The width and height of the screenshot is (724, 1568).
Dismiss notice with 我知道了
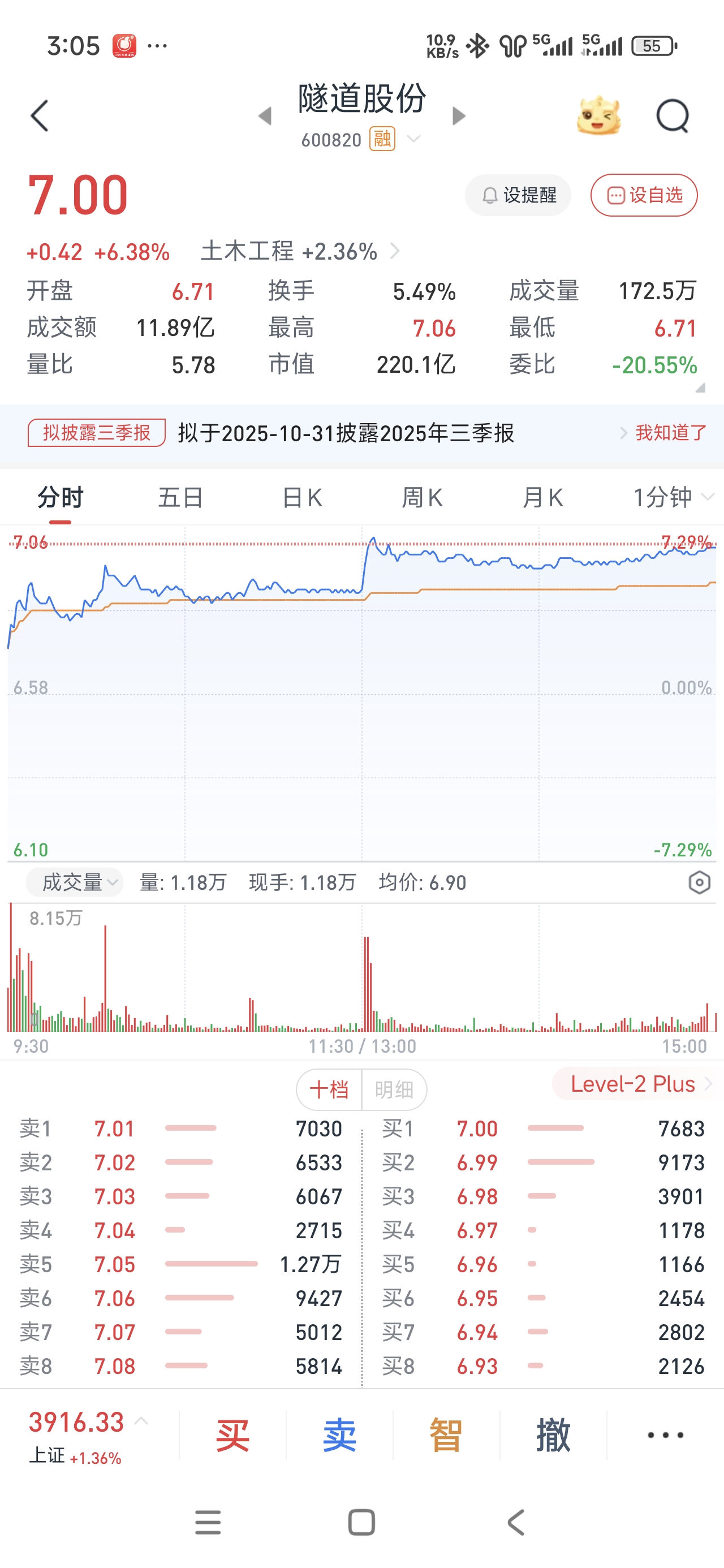pos(670,433)
